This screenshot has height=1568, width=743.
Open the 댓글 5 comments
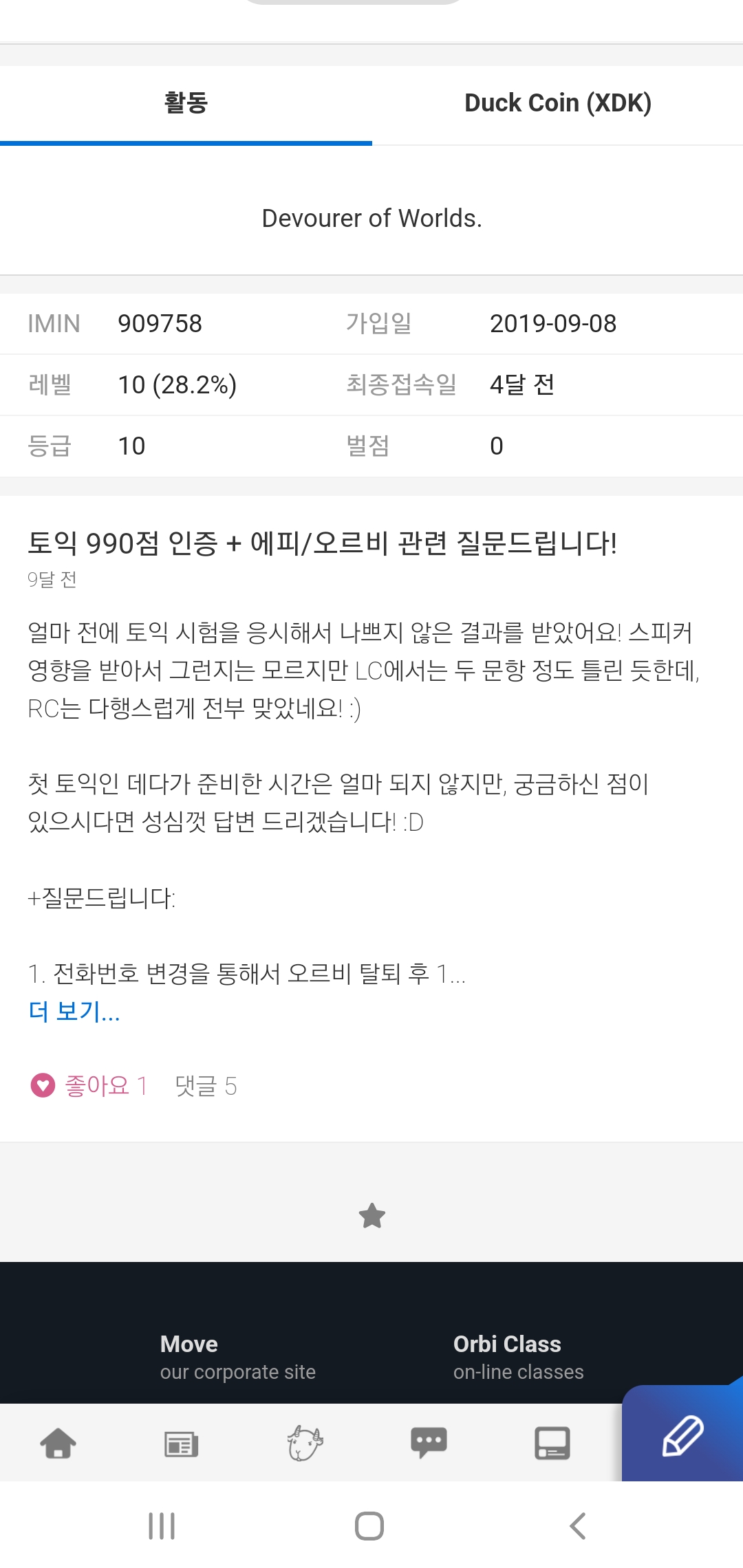[206, 1086]
